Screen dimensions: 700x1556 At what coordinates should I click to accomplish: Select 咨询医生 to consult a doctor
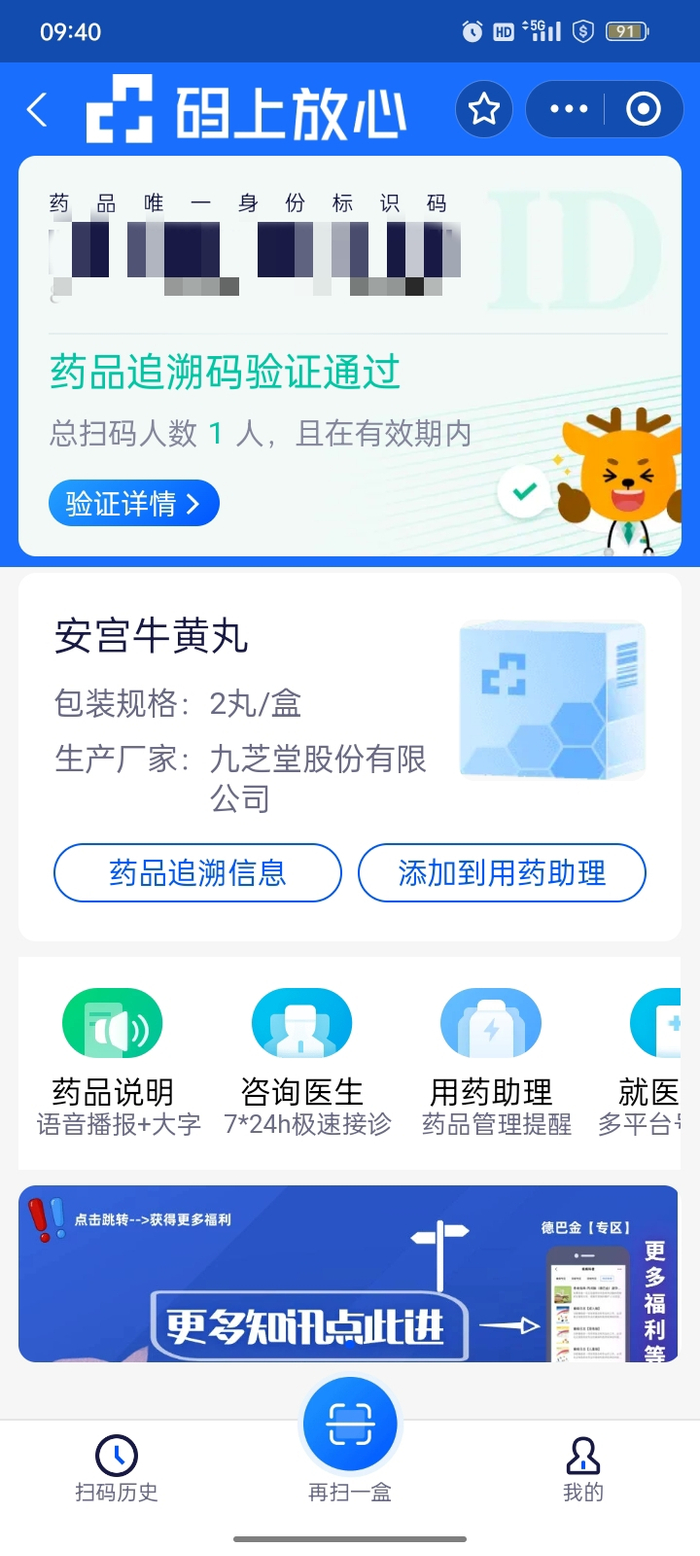click(x=301, y=1061)
